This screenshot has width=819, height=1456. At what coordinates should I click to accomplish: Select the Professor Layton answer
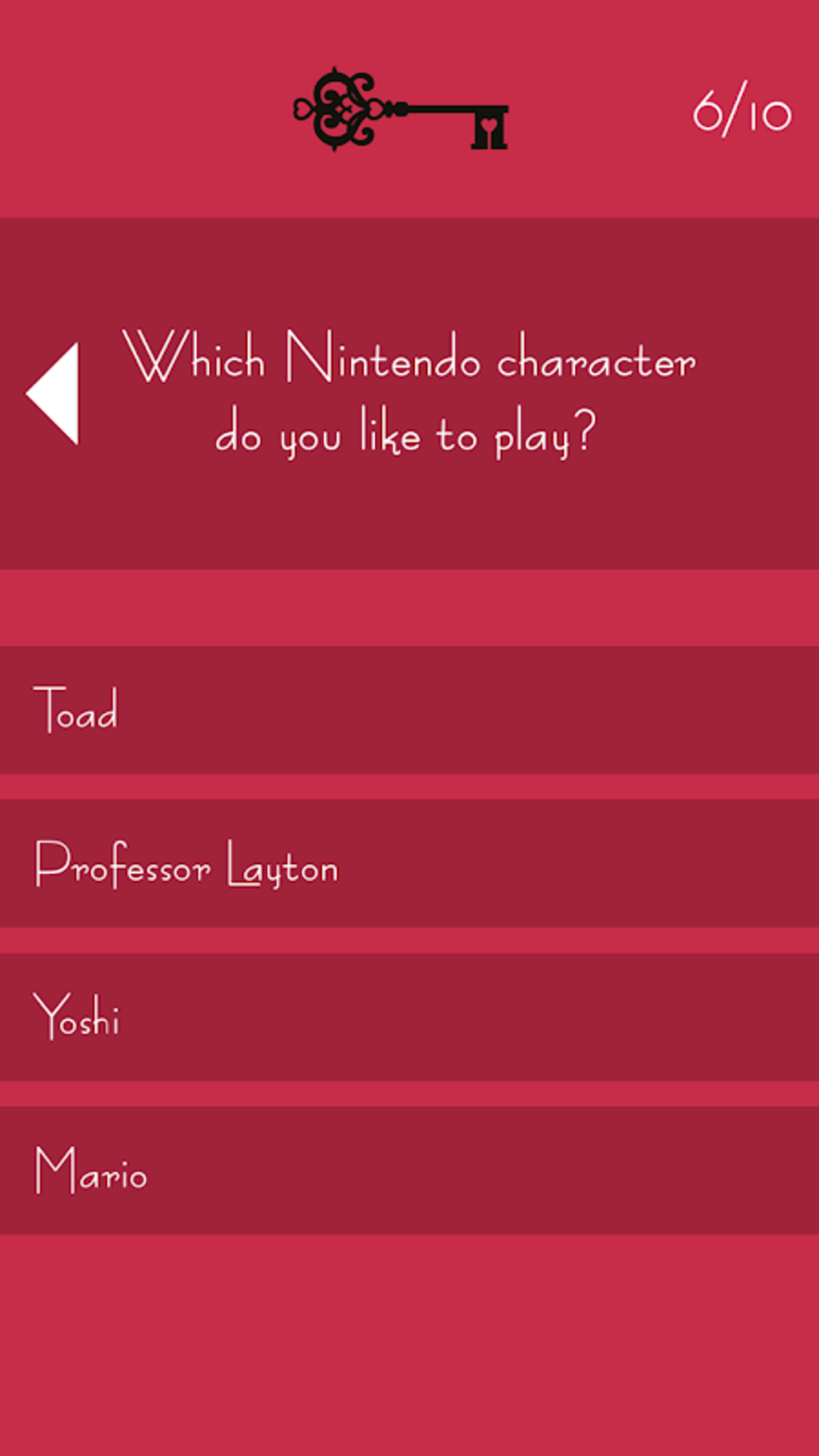[x=409, y=863]
